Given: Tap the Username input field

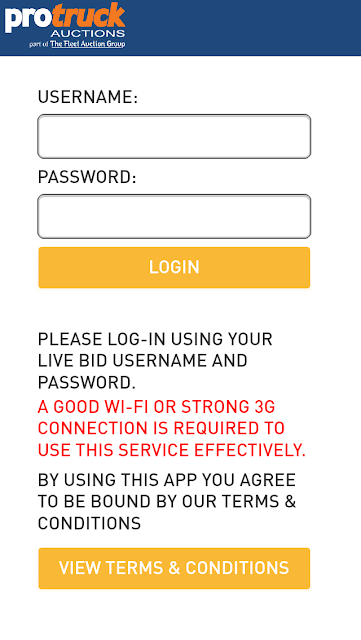Looking at the screenshot, I should pos(174,136).
